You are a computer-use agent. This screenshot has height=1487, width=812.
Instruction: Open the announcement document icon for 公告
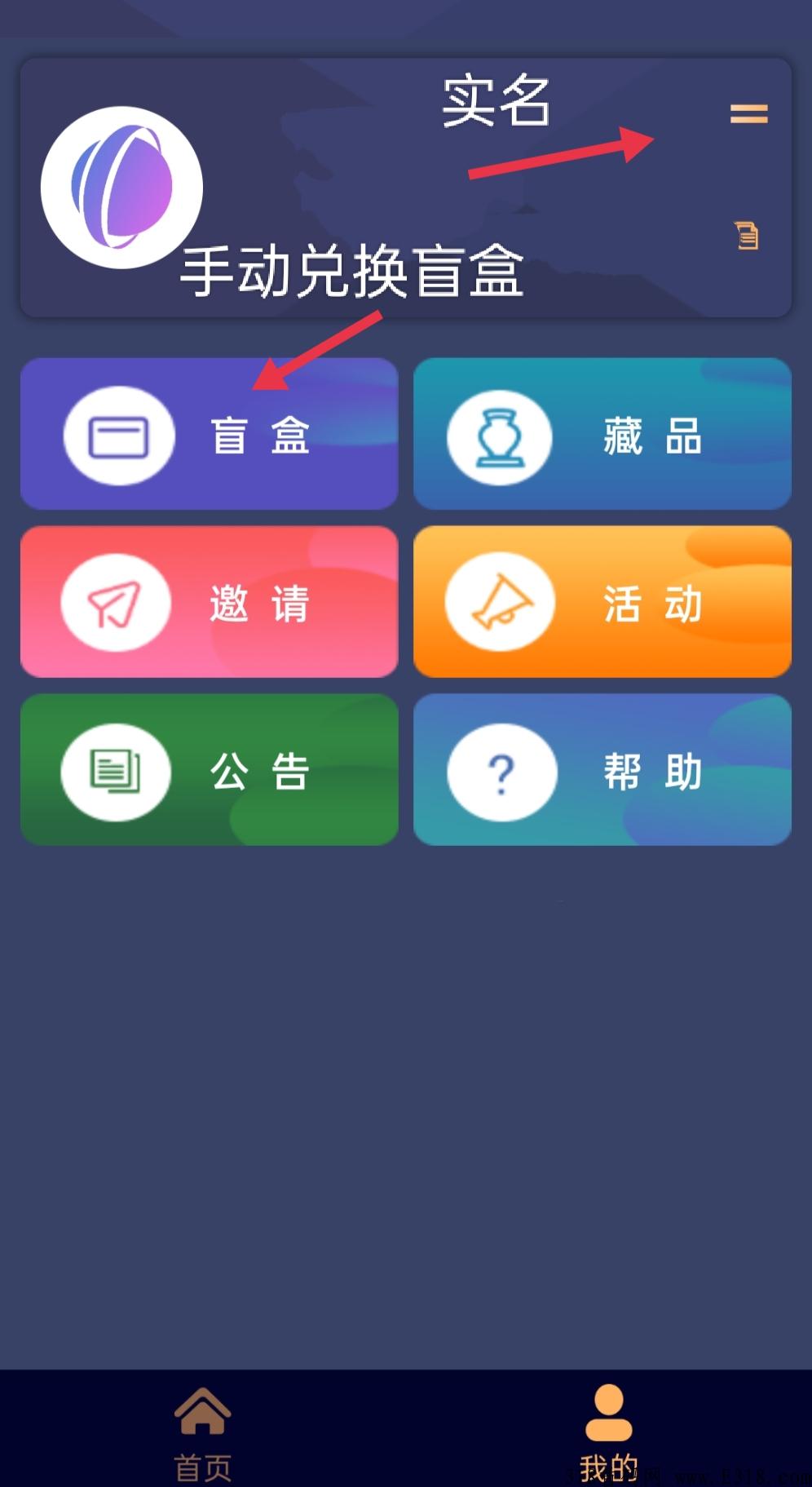coord(114,772)
